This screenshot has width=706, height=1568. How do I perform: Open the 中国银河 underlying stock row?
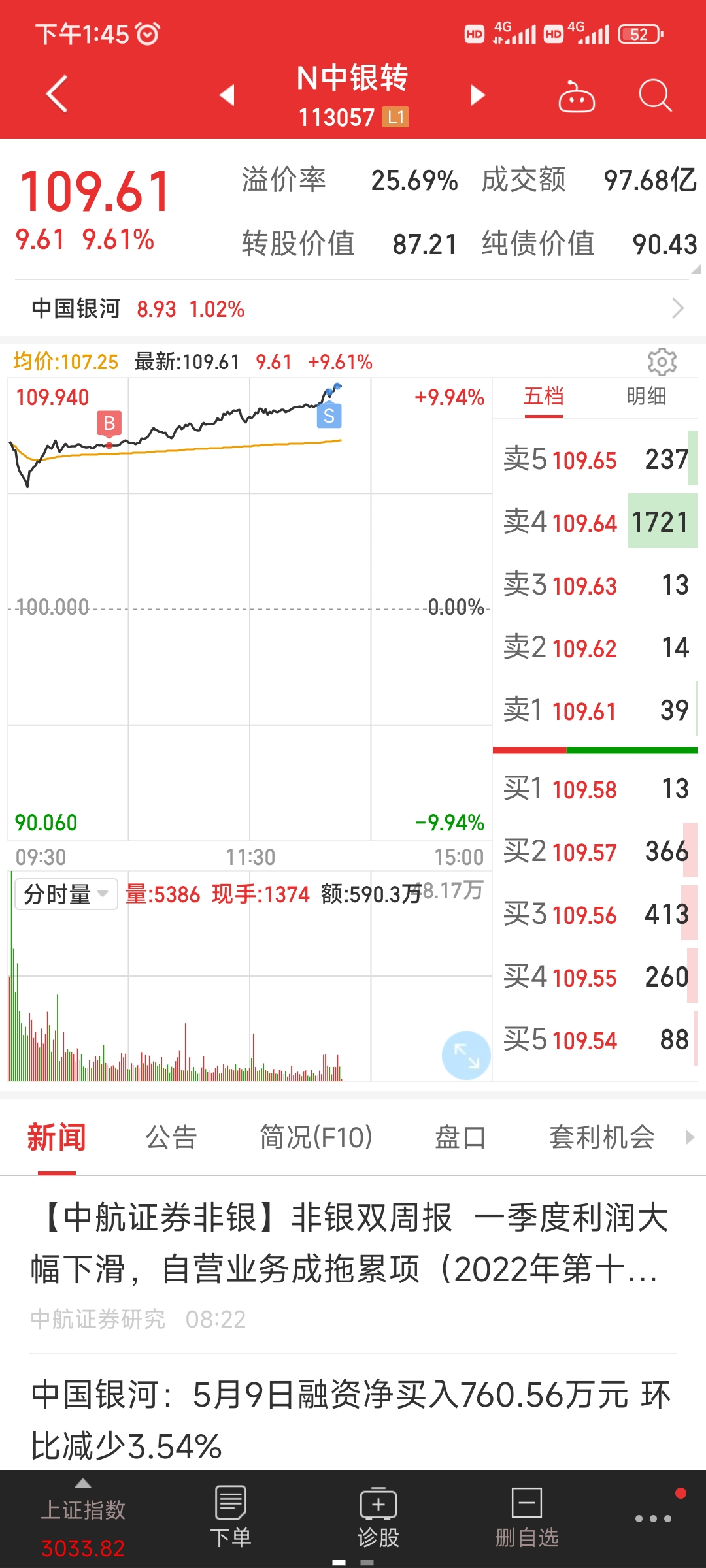click(x=353, y=308)
